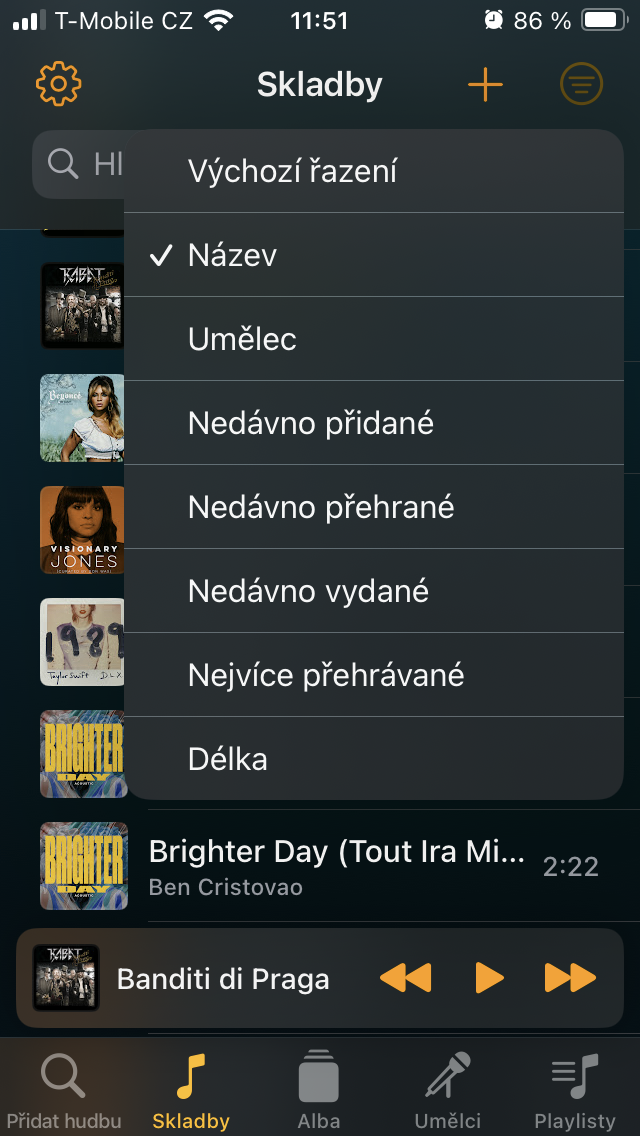Open settings gear icon
The image size is (640, 1136).
[58, 85]
